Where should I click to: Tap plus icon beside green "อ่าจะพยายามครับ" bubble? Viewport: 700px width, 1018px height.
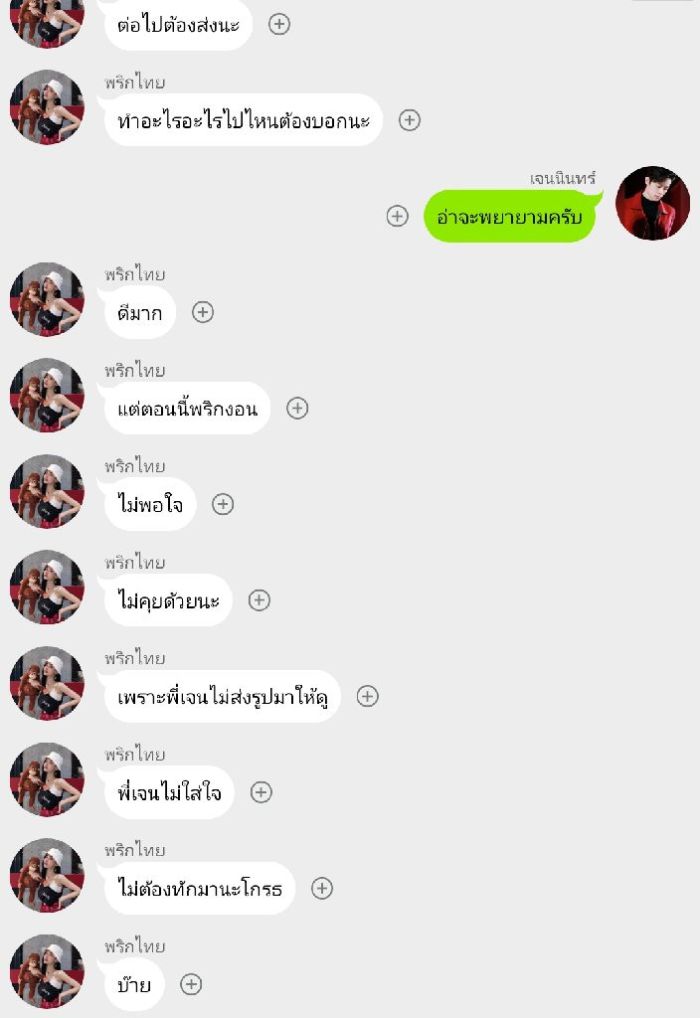tap(397, 216)
